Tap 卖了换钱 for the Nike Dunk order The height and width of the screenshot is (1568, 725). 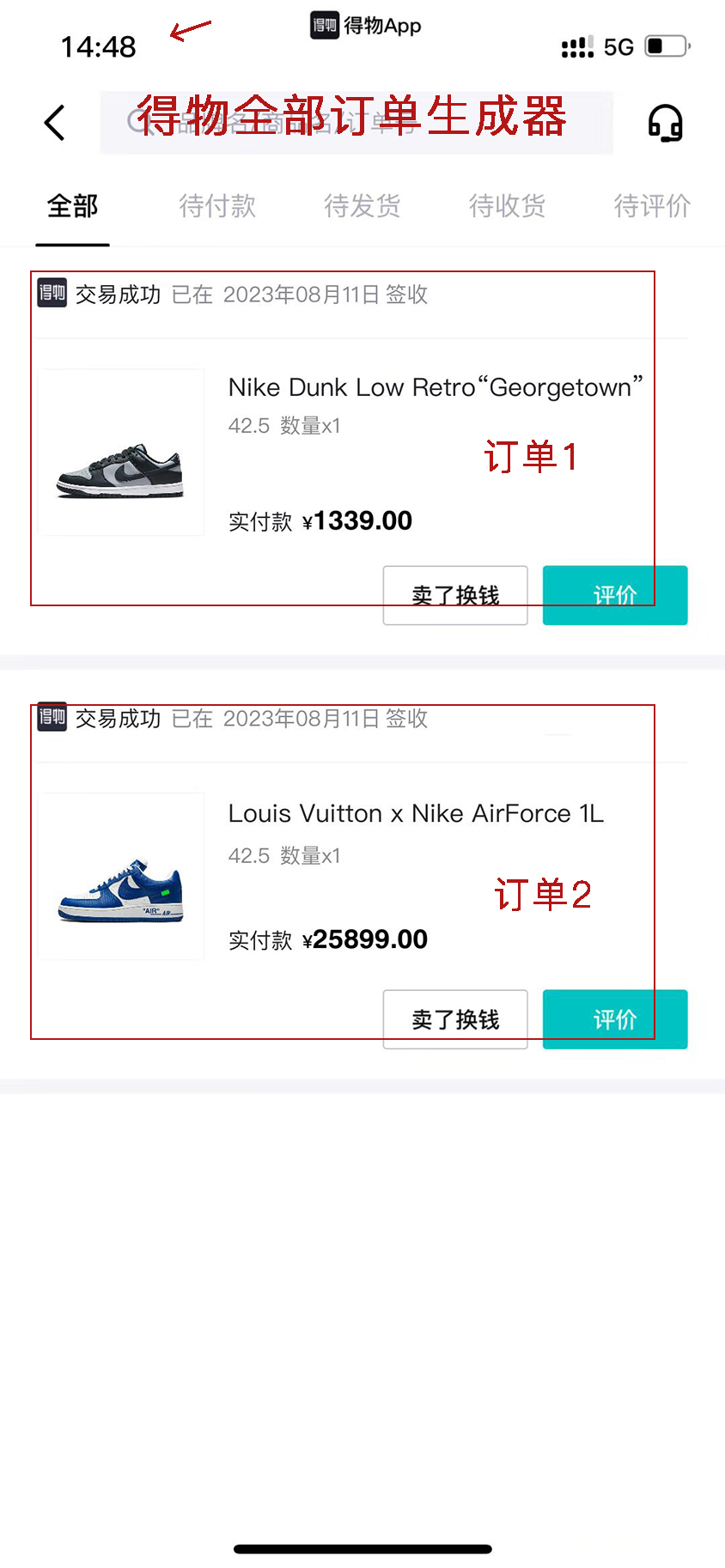click(455, 595)
